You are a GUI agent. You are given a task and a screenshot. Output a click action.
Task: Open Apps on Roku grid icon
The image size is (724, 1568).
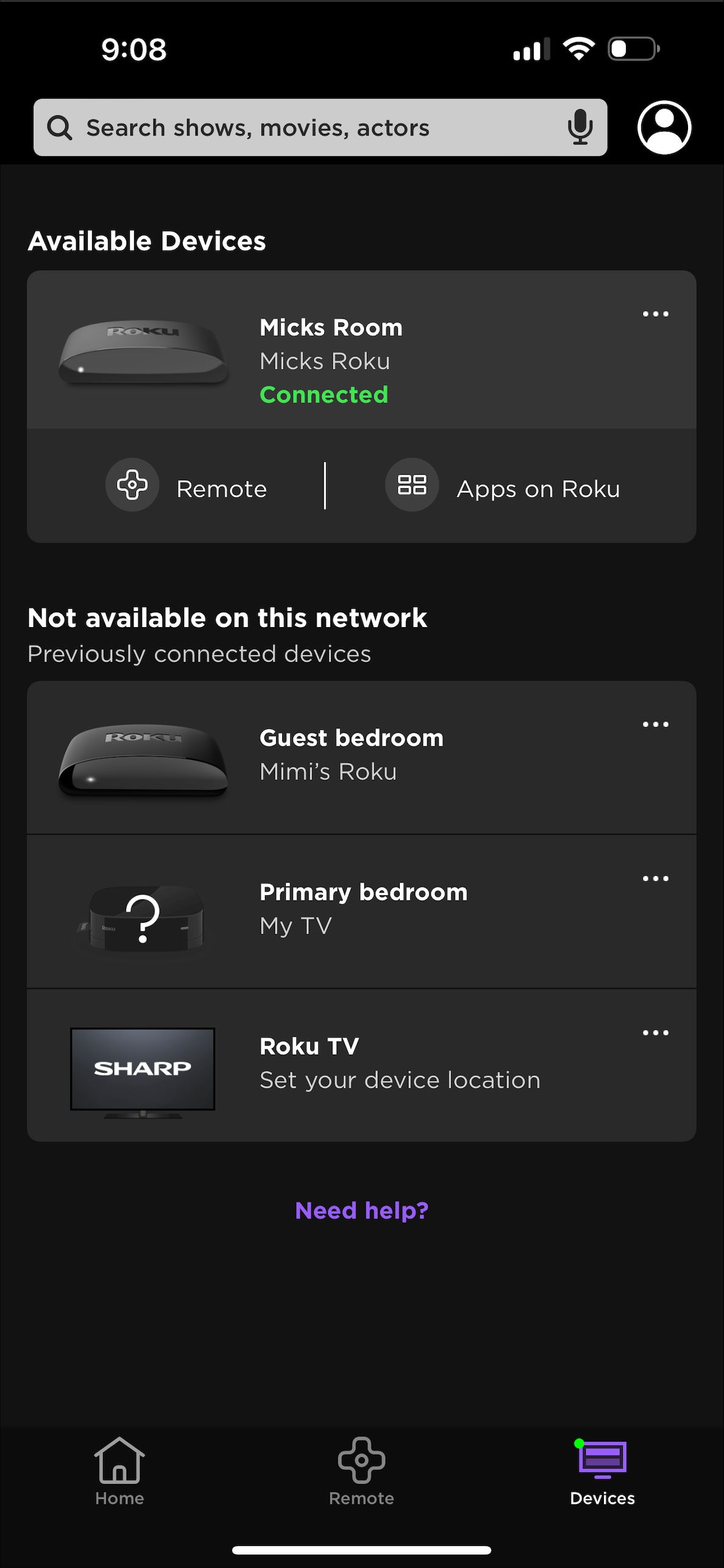click(x=411, y=485)
